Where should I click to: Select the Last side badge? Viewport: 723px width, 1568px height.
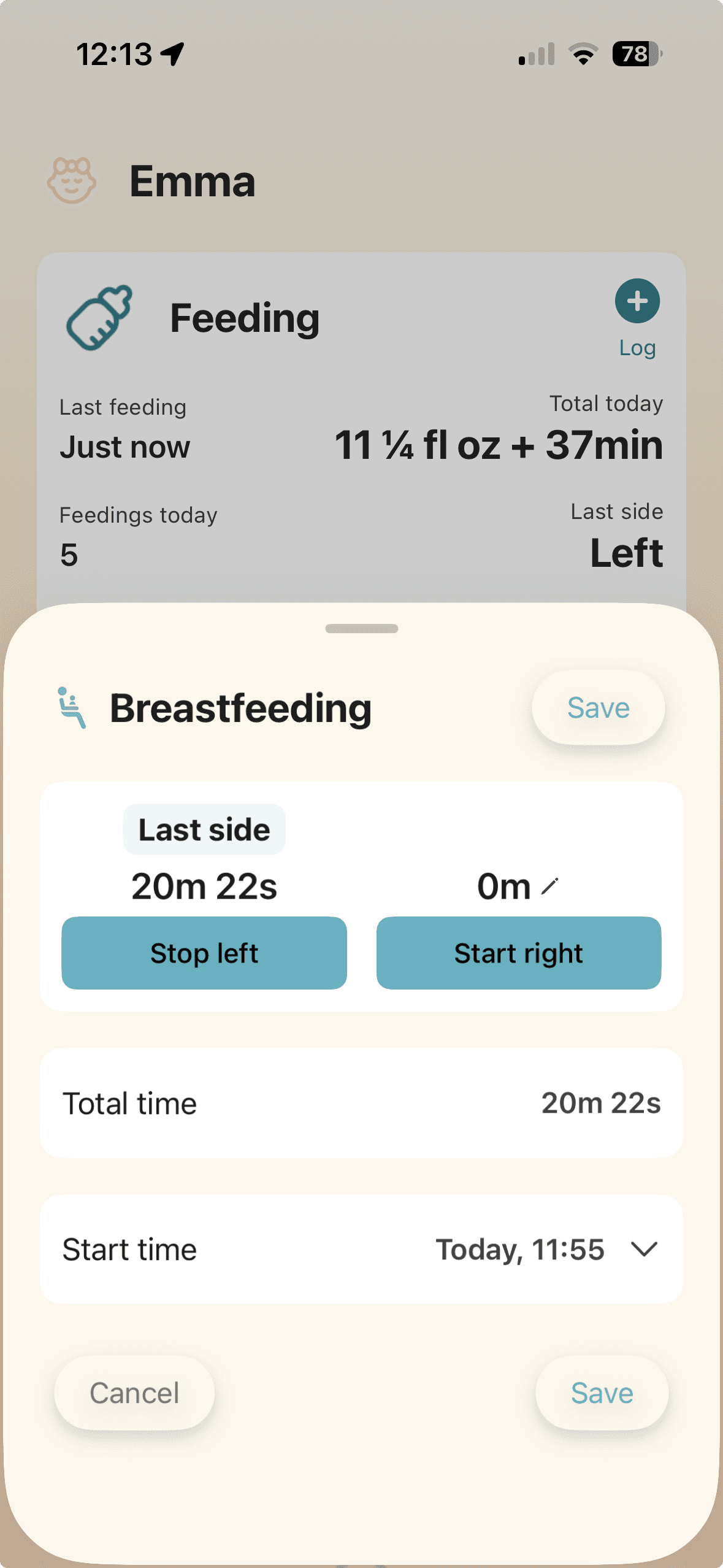click(x=204, y=829)
